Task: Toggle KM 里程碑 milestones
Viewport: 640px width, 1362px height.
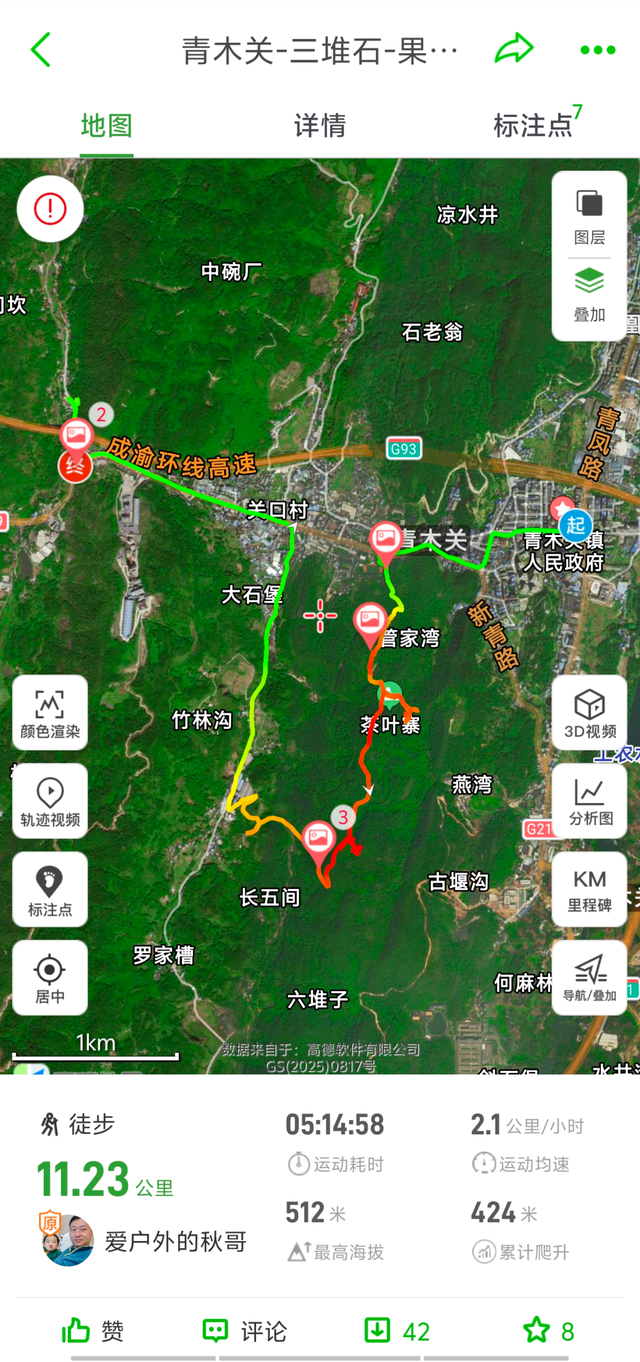Action: [x=589, y=889]
